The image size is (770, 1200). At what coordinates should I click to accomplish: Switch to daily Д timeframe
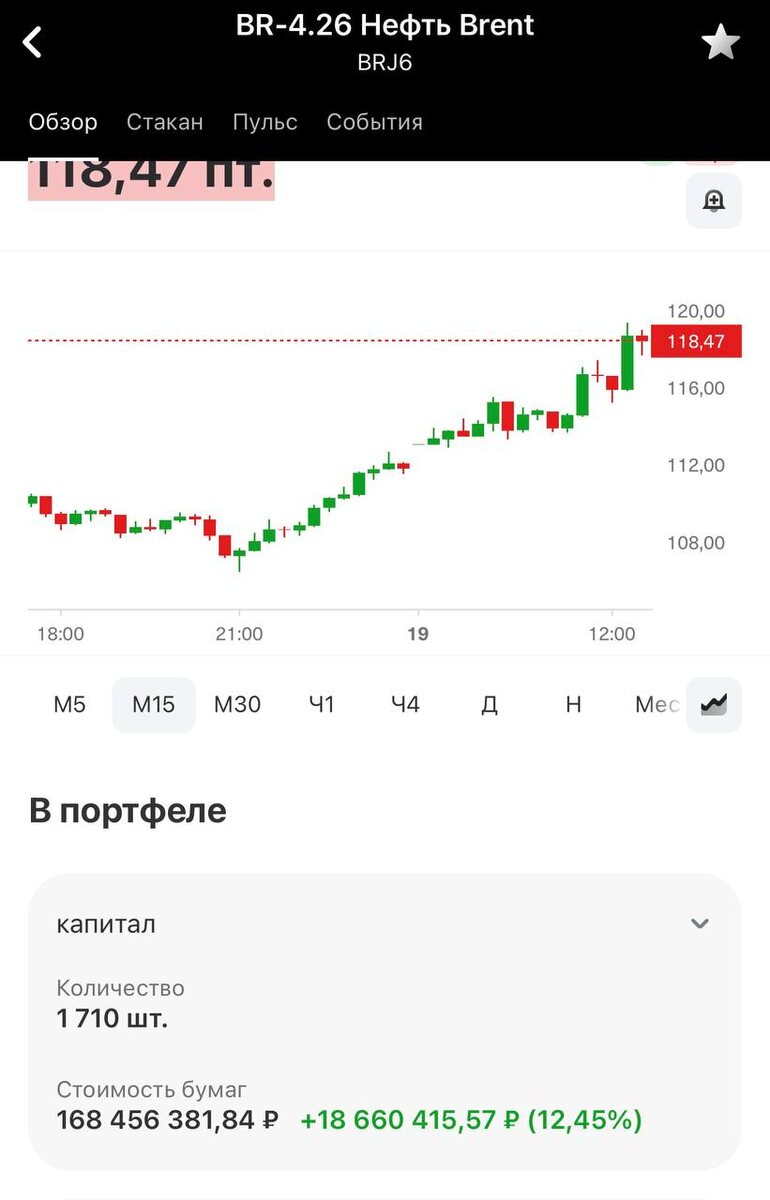point(488,705)
